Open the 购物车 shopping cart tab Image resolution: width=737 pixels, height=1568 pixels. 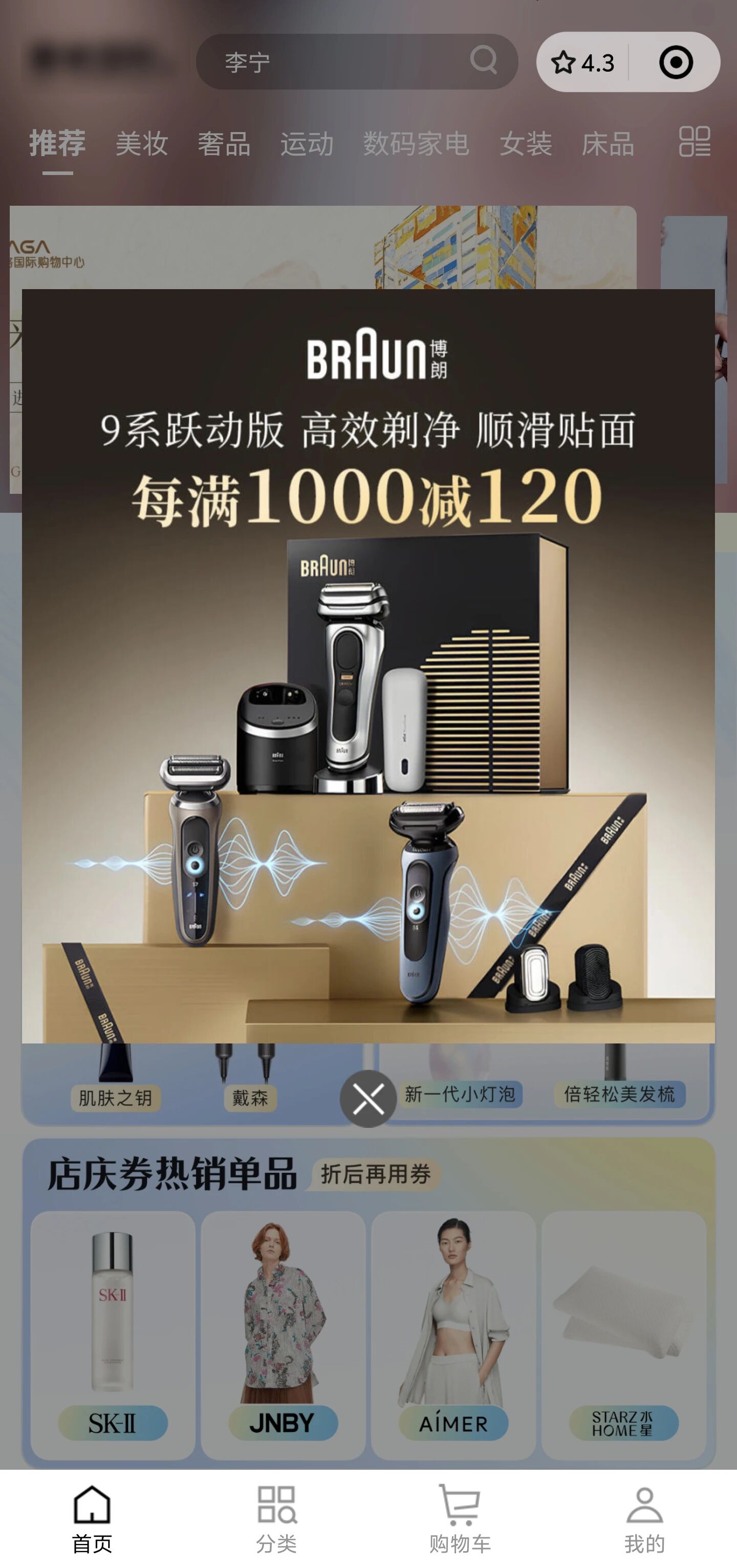click(460, 1519)
